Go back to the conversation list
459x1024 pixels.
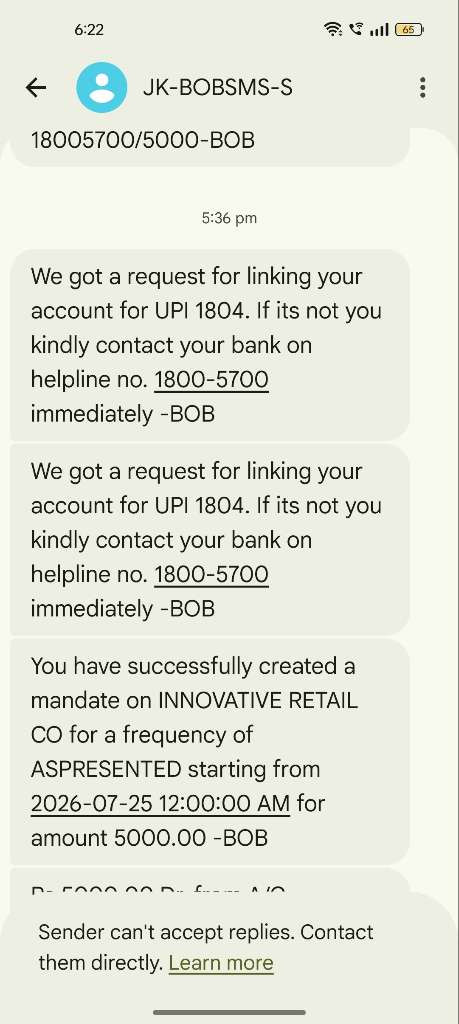[36, 88]
